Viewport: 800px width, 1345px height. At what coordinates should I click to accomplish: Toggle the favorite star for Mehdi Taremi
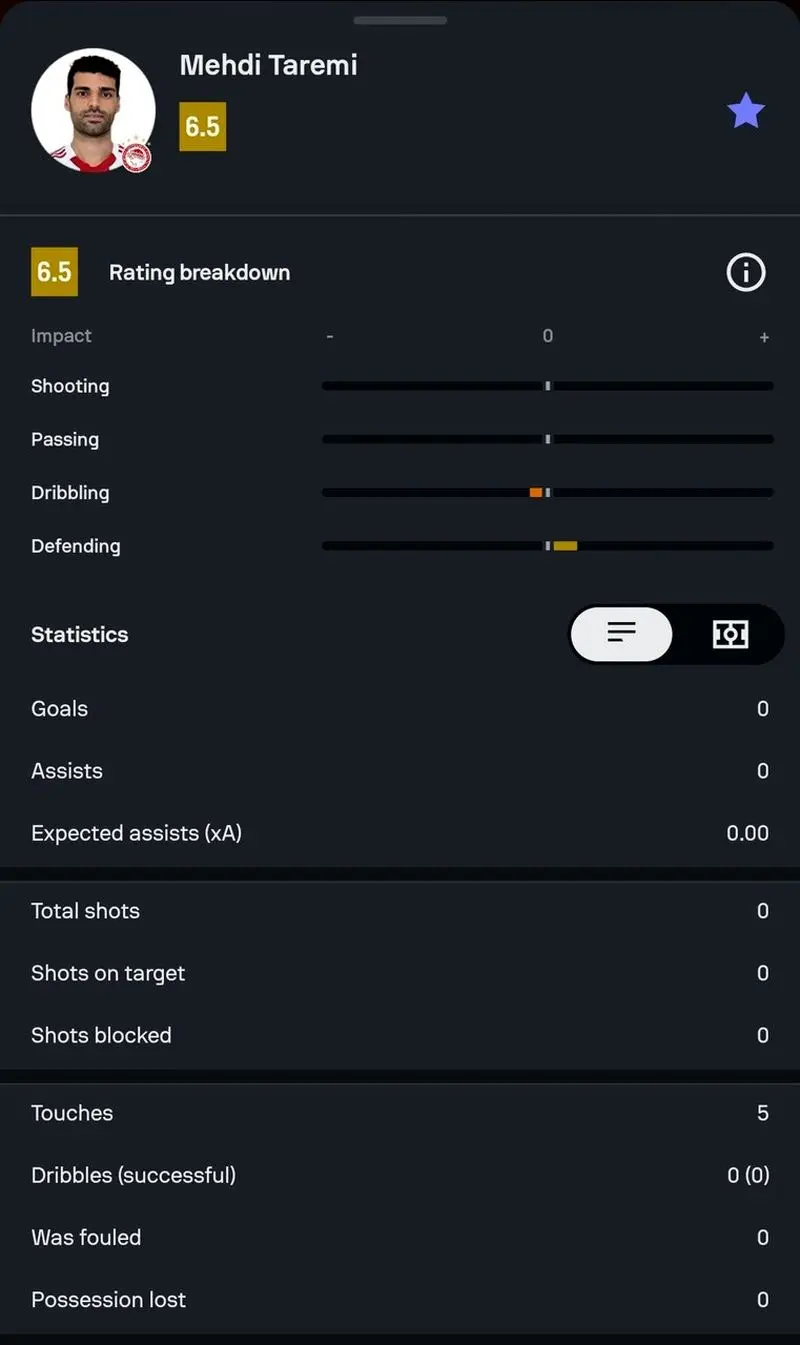pyautogui.click(x=745, y=111)
